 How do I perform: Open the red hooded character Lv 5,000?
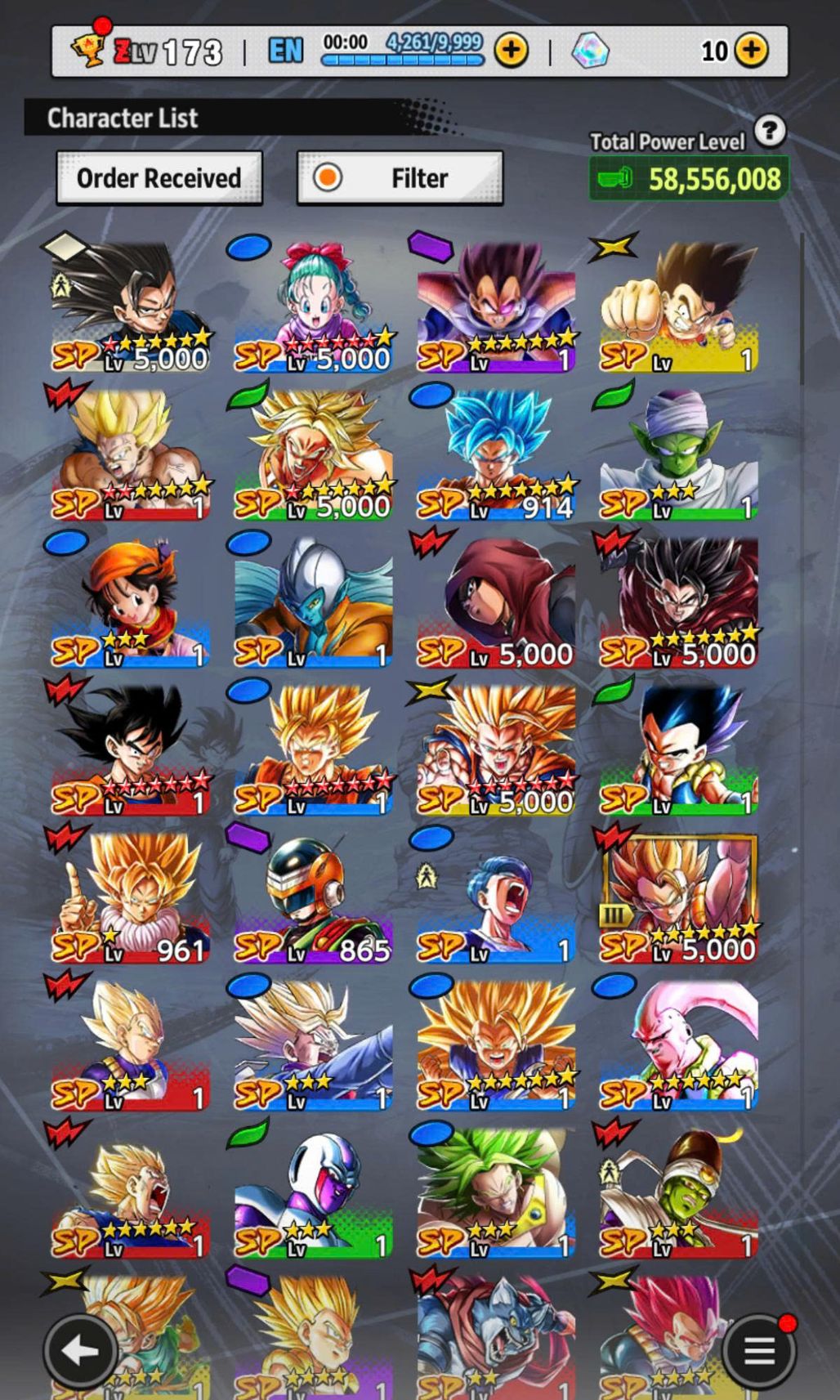[x=496, y=602]
